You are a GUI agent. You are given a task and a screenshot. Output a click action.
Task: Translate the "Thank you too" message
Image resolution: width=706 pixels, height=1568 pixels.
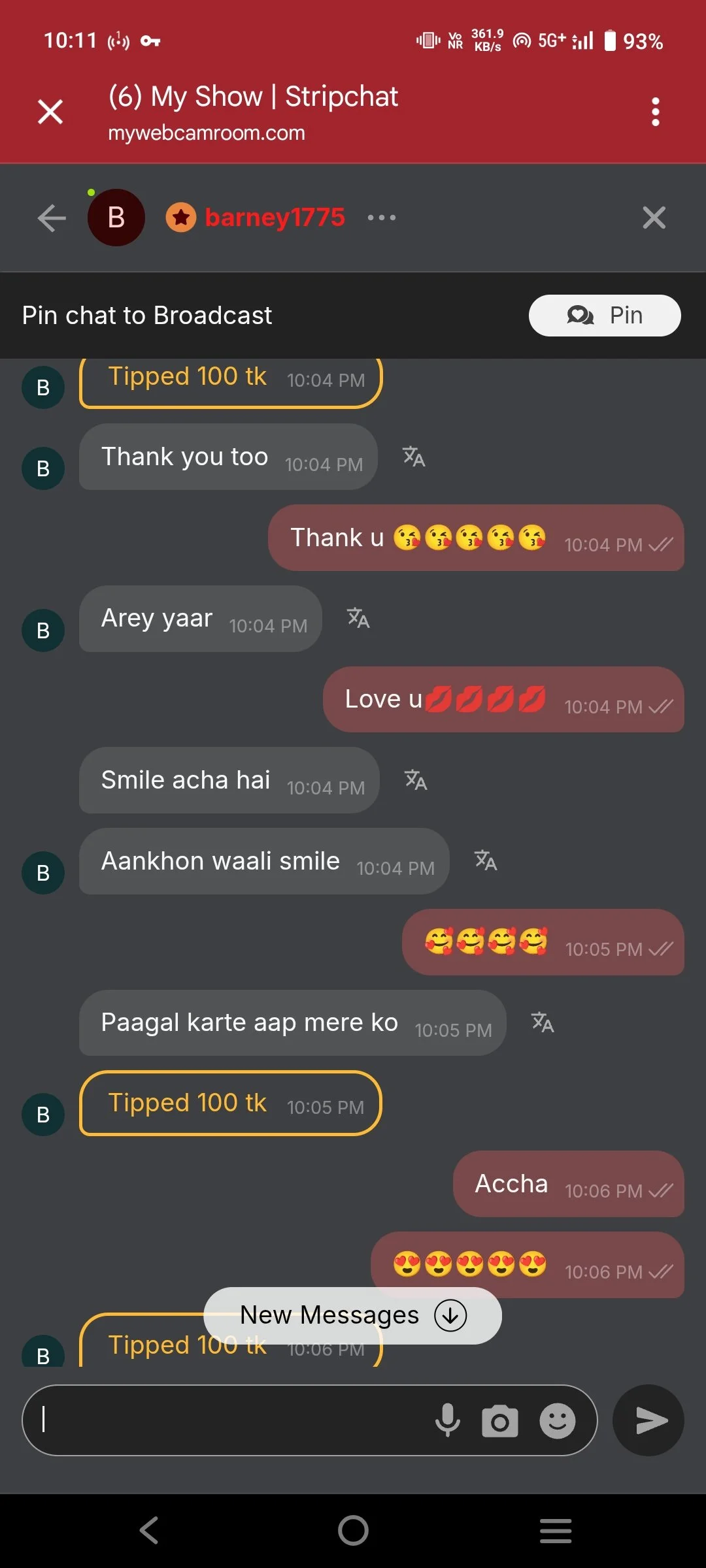click(x=414, y=456)
